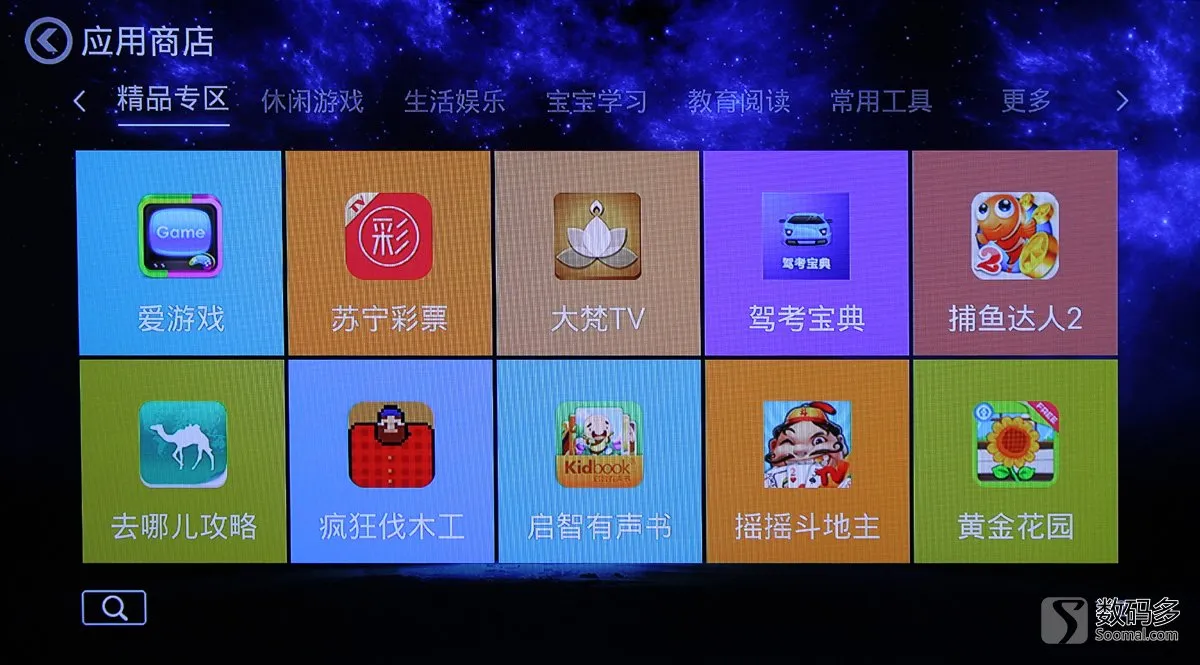
Task: Open the 去哪儿攻略 app tile
Action: 183,461
